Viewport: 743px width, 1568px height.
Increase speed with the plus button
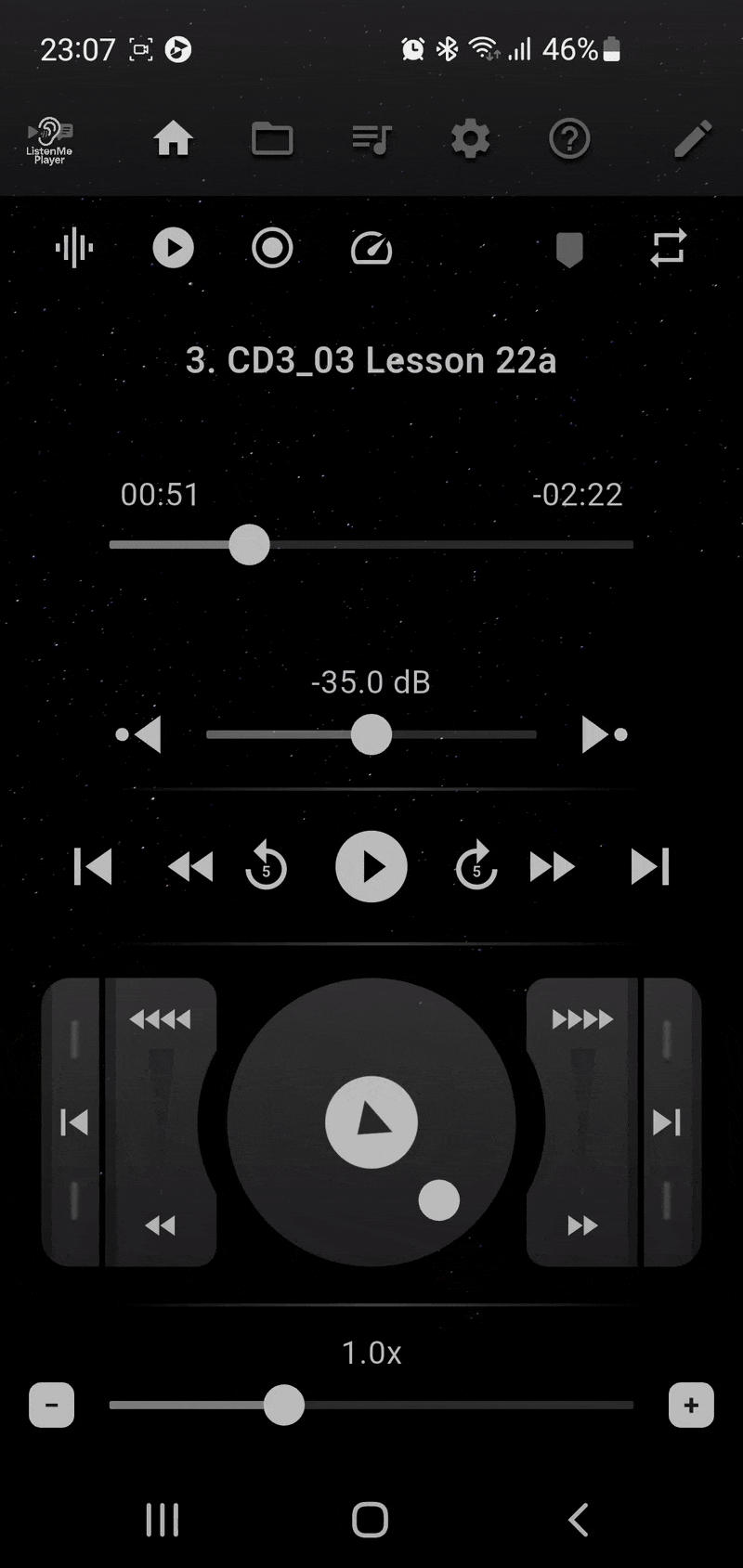tap(691, 1405)
